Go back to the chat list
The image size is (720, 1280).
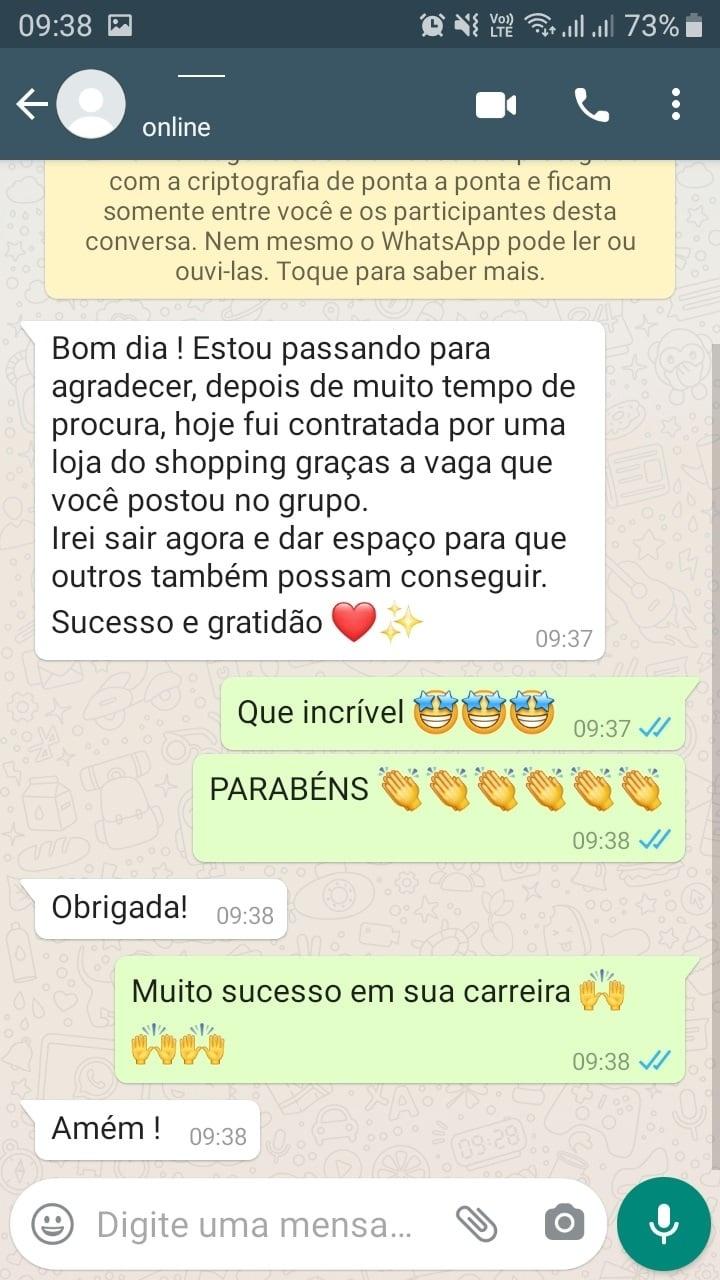(32, 104)
